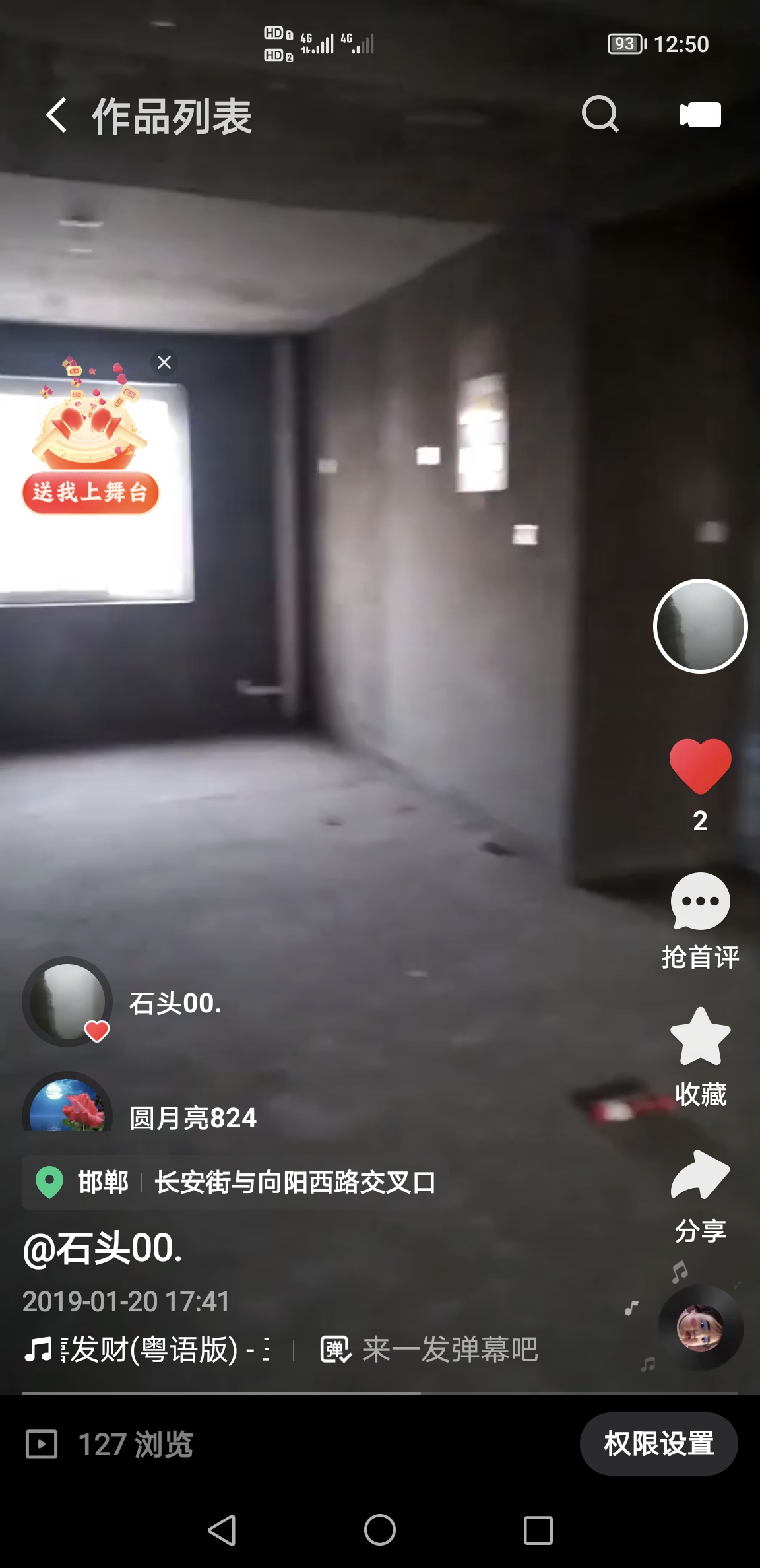Add video to favorites with 收藏
Image resolution: width=760 pixels, height=1568 pixels.
click(x=700, y=1055)
